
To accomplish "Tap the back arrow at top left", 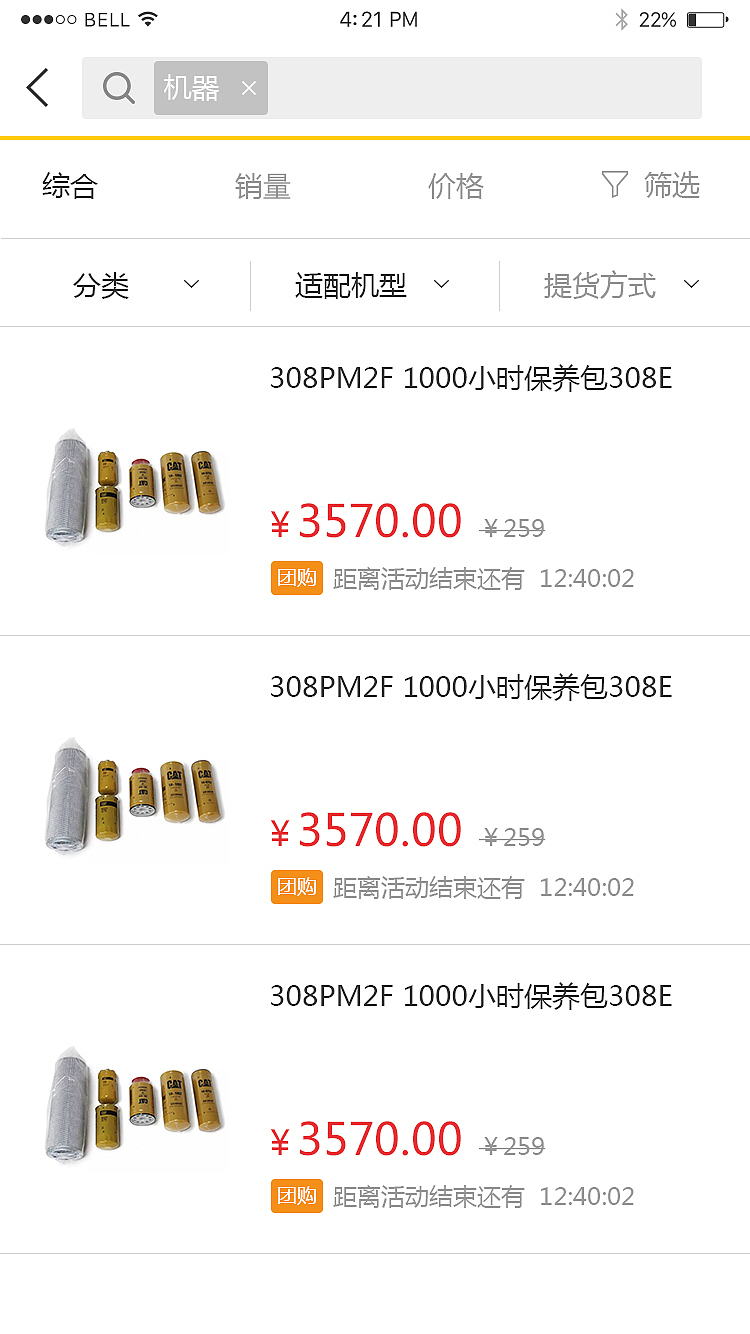I will coord(37,88).
